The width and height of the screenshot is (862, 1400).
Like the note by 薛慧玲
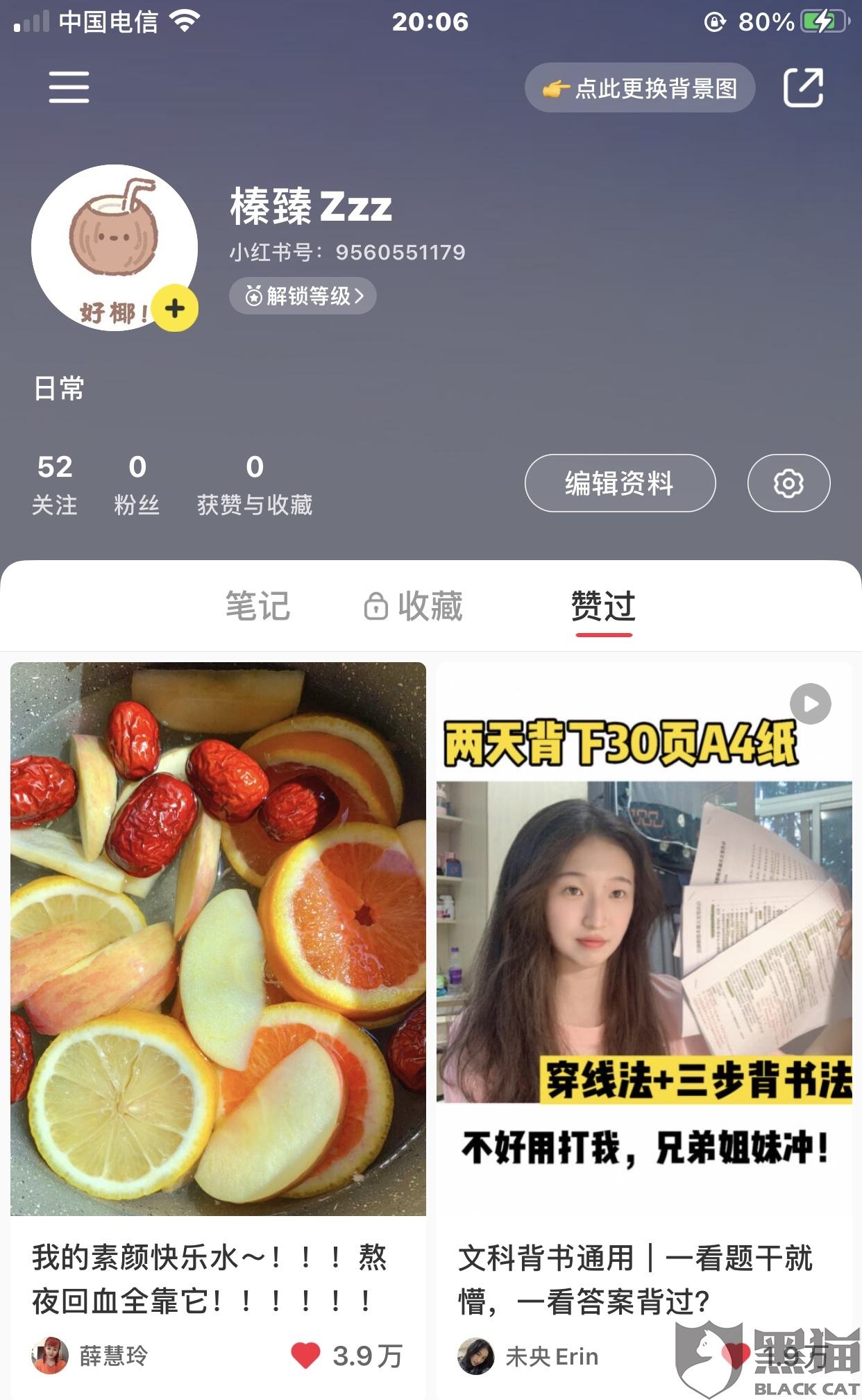[x=305, y=1355]
